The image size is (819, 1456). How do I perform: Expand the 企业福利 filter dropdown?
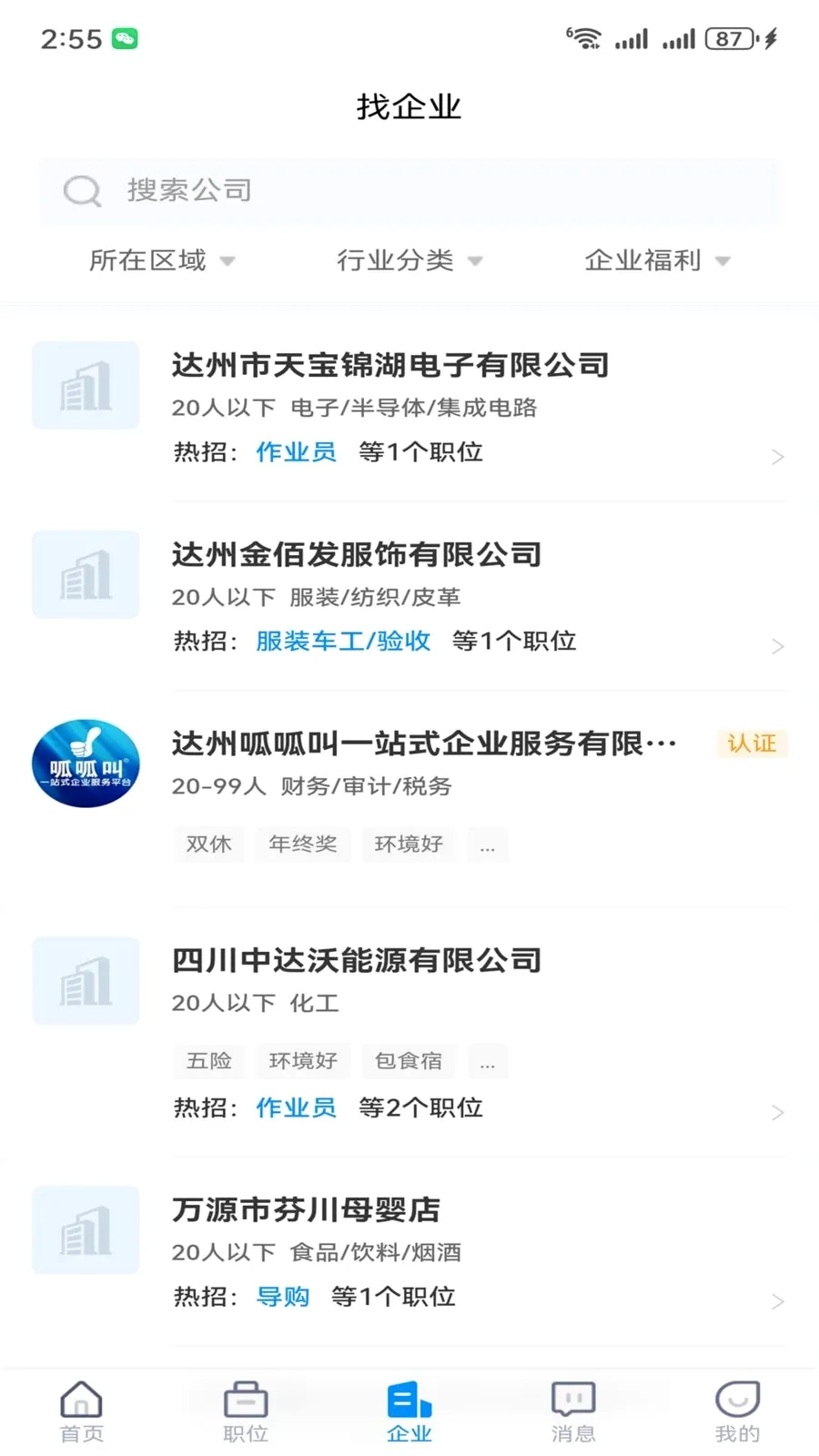[657, 261]
